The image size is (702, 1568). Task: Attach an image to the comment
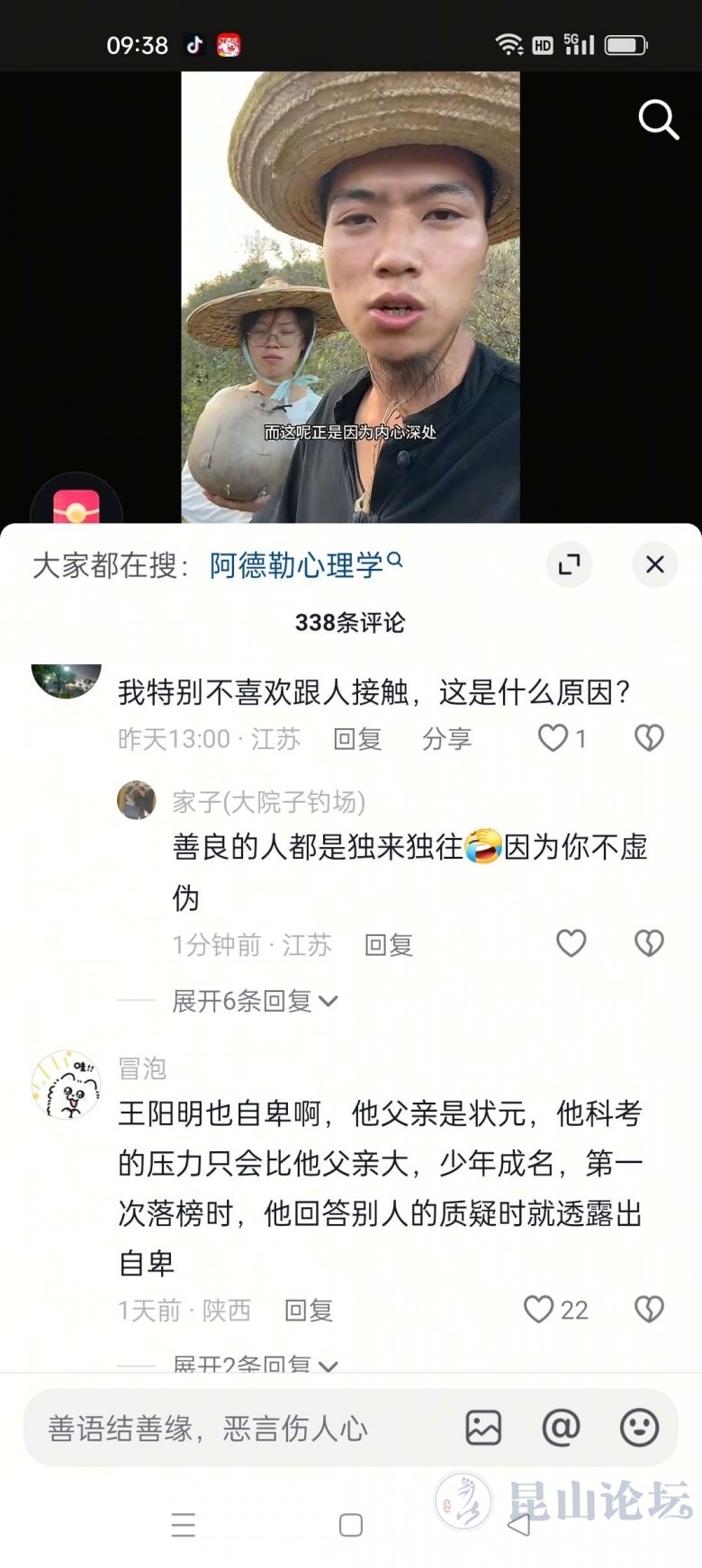pyautogui.click(x=483, y=1428)
